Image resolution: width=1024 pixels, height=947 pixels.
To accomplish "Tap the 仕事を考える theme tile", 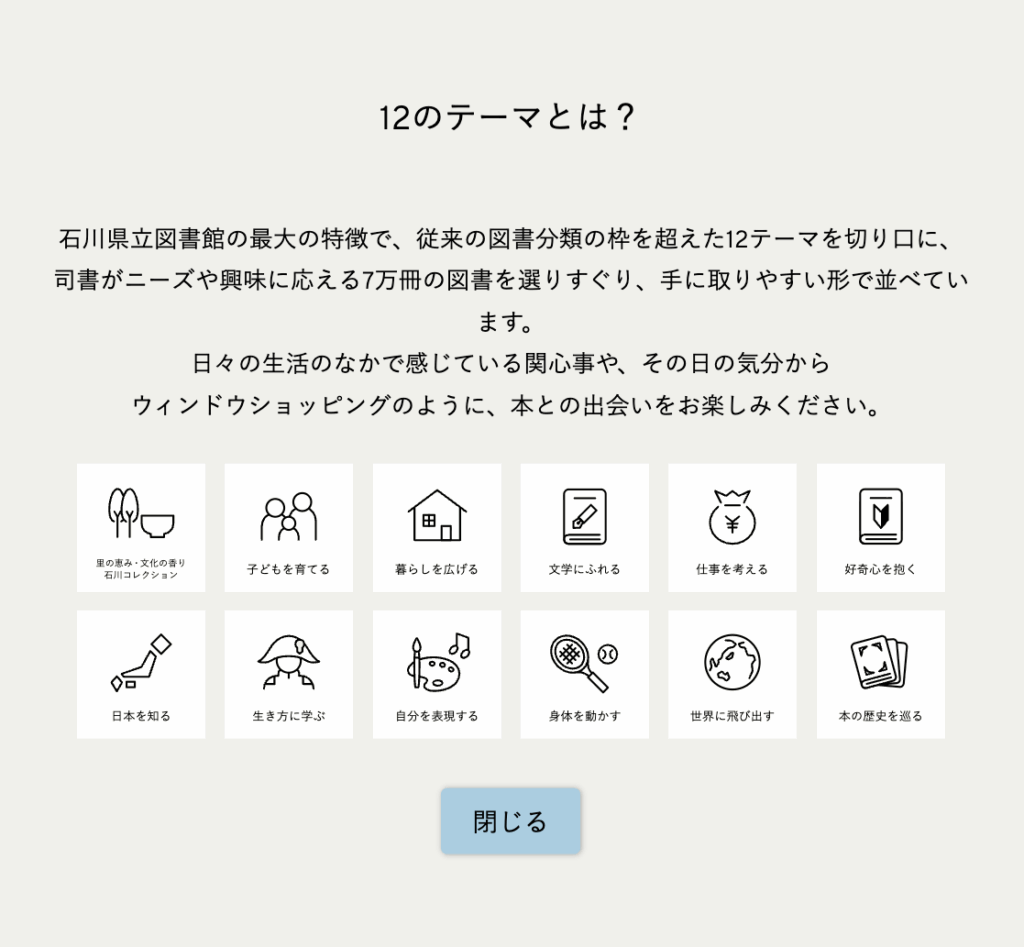I will pyautogui.click(x=732, y=528).
